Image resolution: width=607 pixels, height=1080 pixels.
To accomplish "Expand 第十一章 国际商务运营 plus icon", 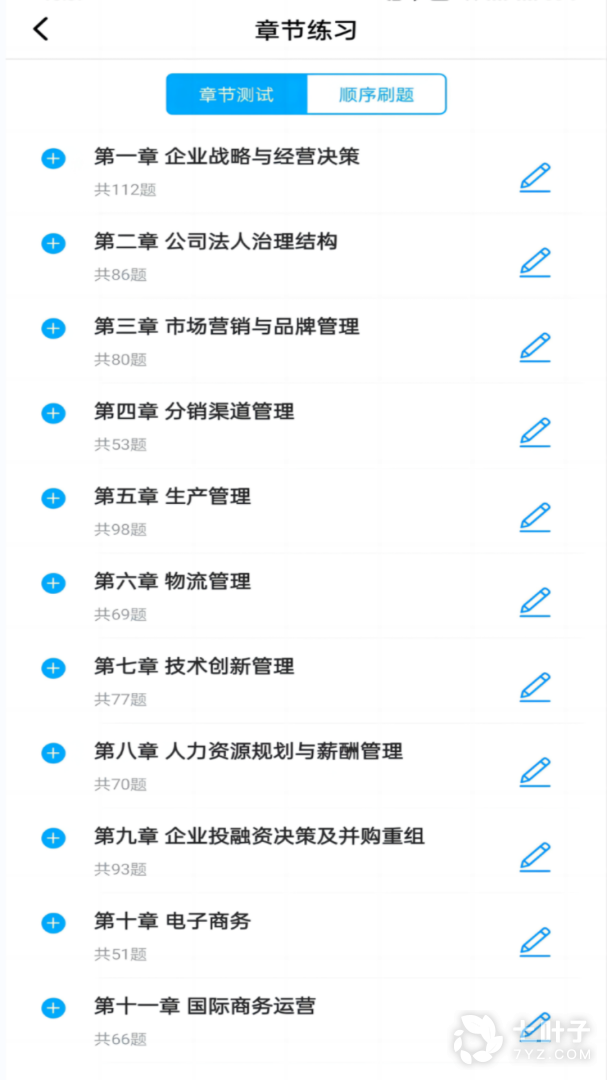I will [54, 1008].
